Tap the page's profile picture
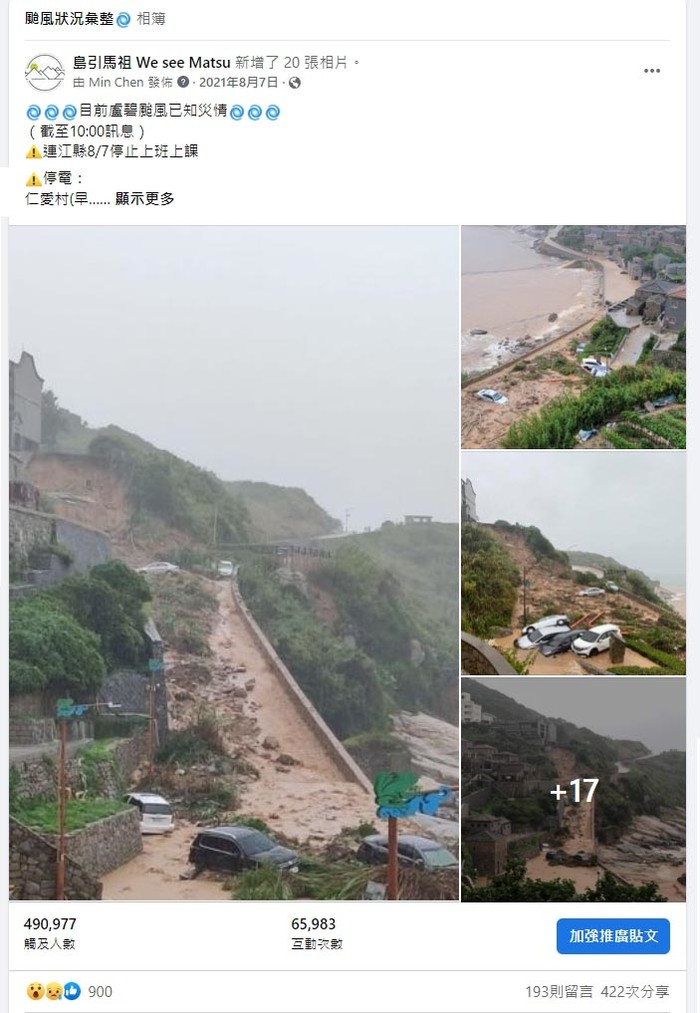Viewport: 700px width, 1013px height. pyautogui.click(x=44, y=72)
